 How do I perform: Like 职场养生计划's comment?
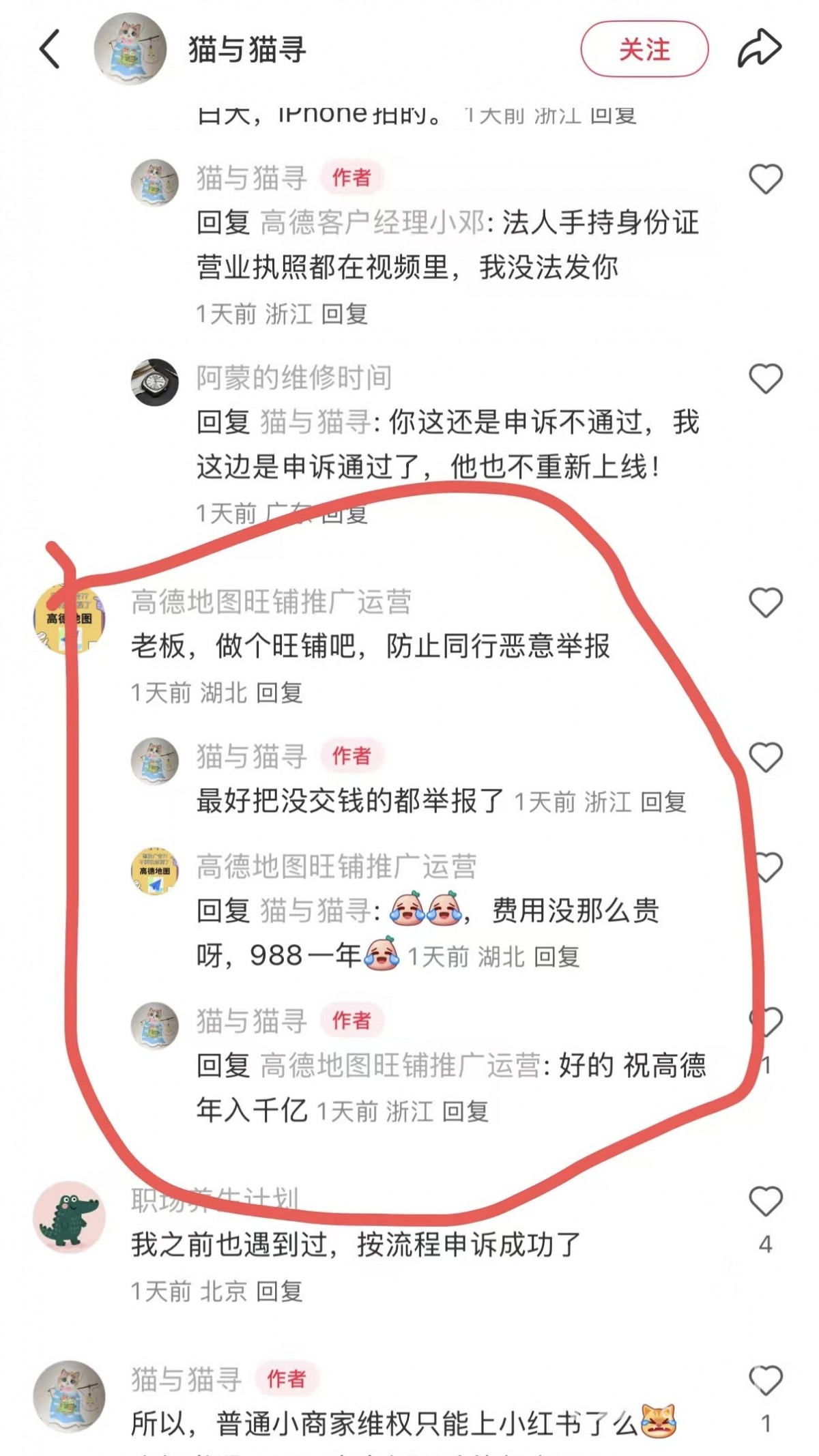click(x=765, y=1202)
